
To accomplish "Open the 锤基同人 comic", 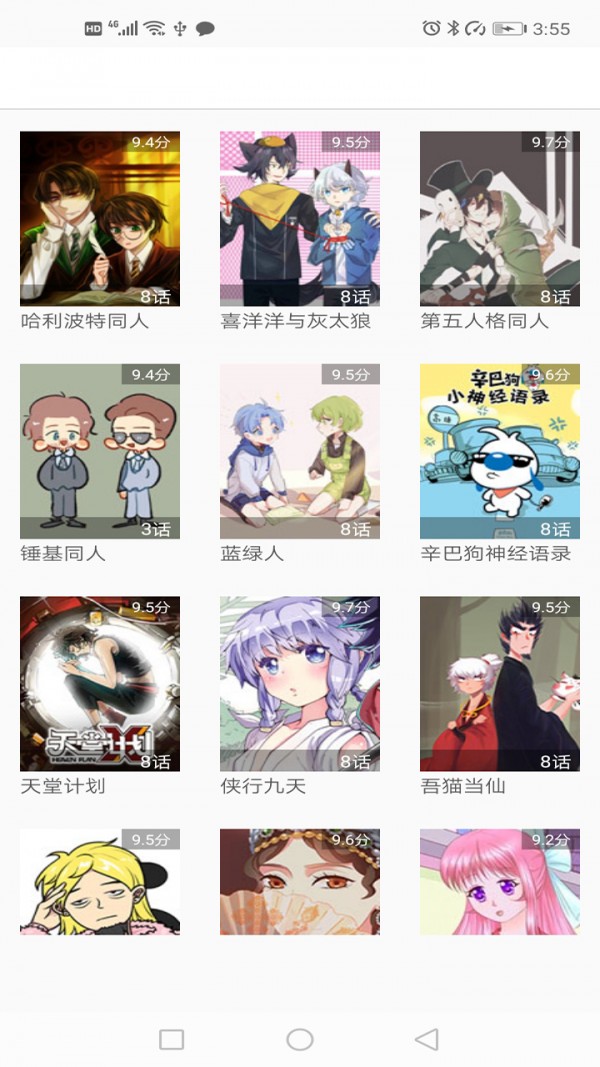I will pos(100,451).
